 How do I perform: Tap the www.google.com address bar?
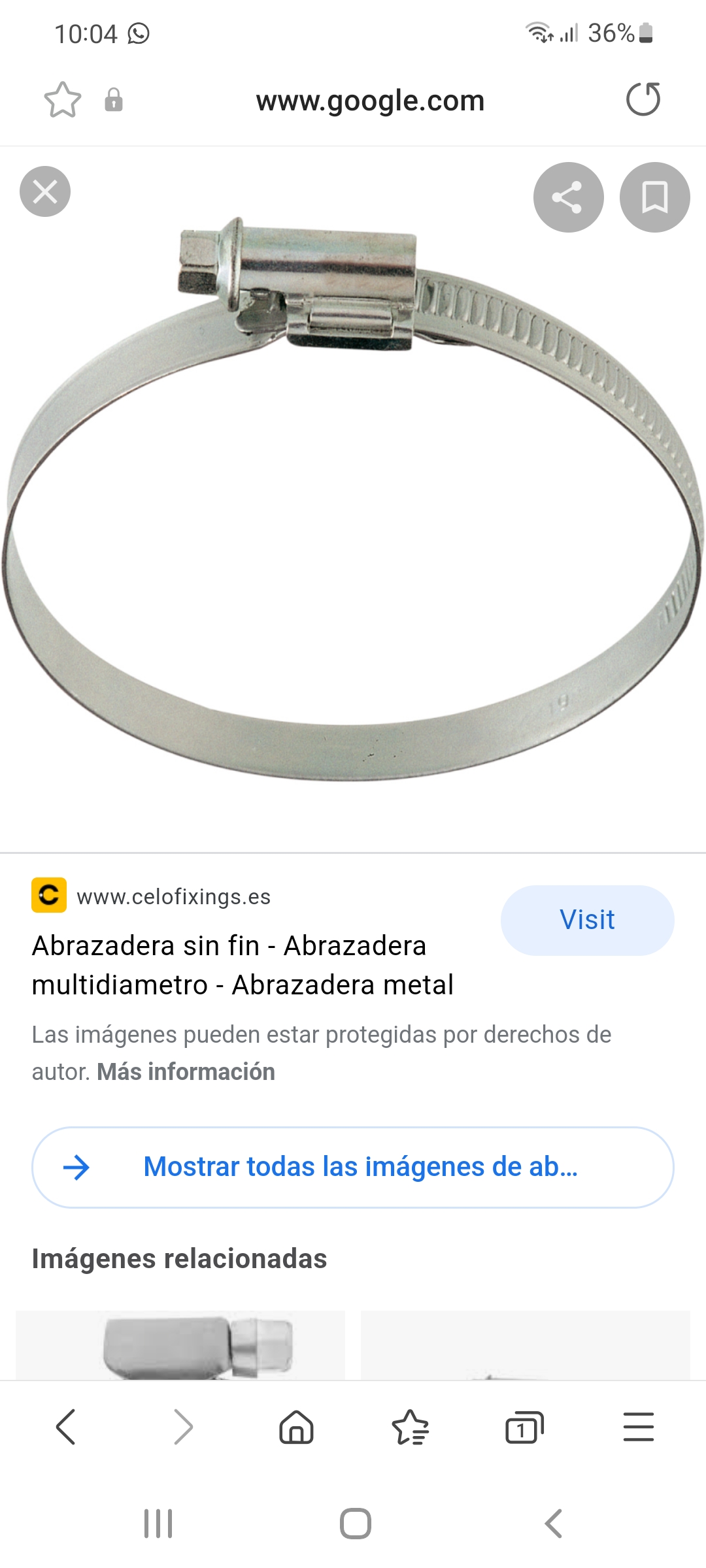pyautogui.click(x=370, y=101)
